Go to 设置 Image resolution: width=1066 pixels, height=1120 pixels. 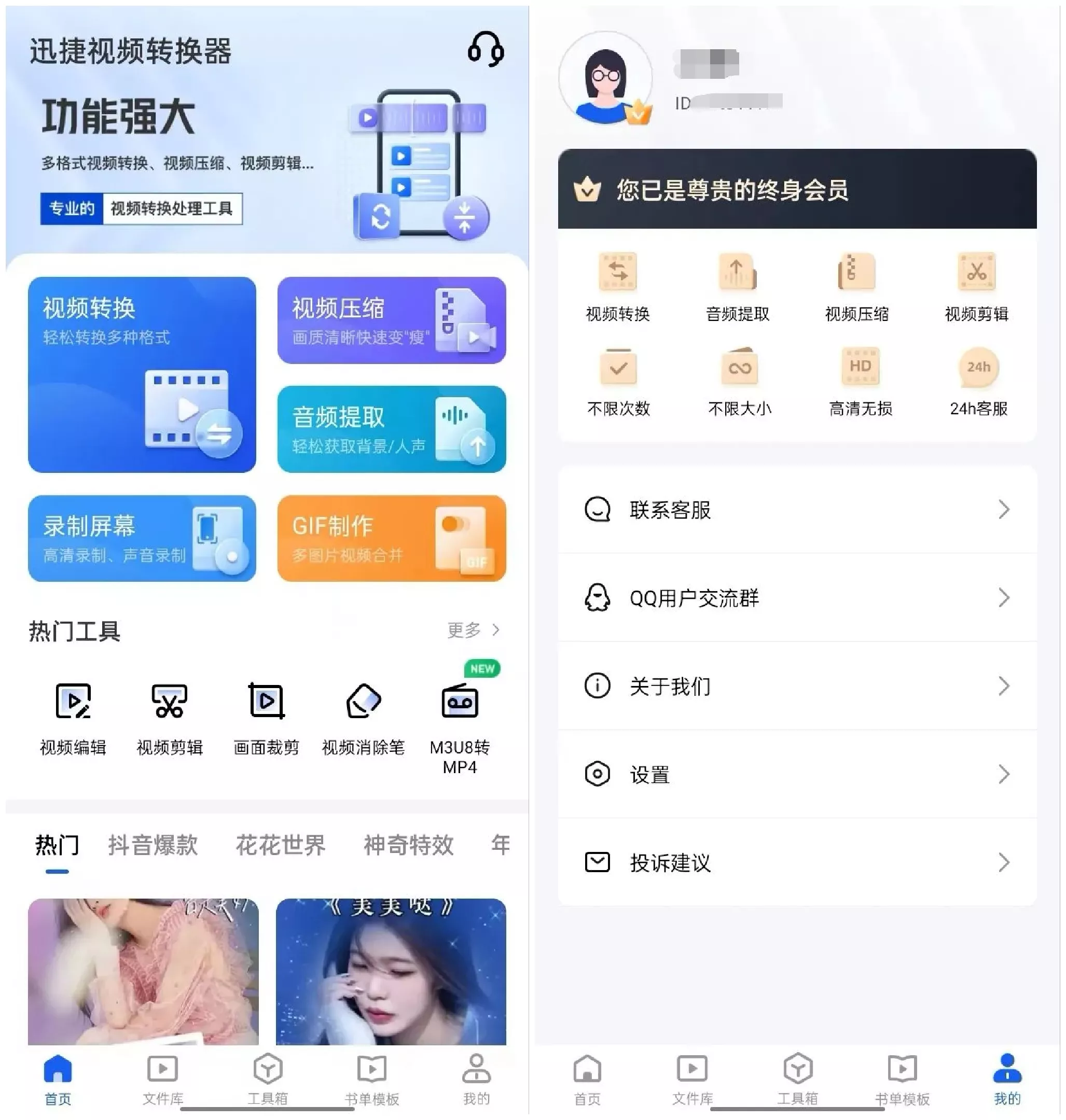click(x=797, y=774)
